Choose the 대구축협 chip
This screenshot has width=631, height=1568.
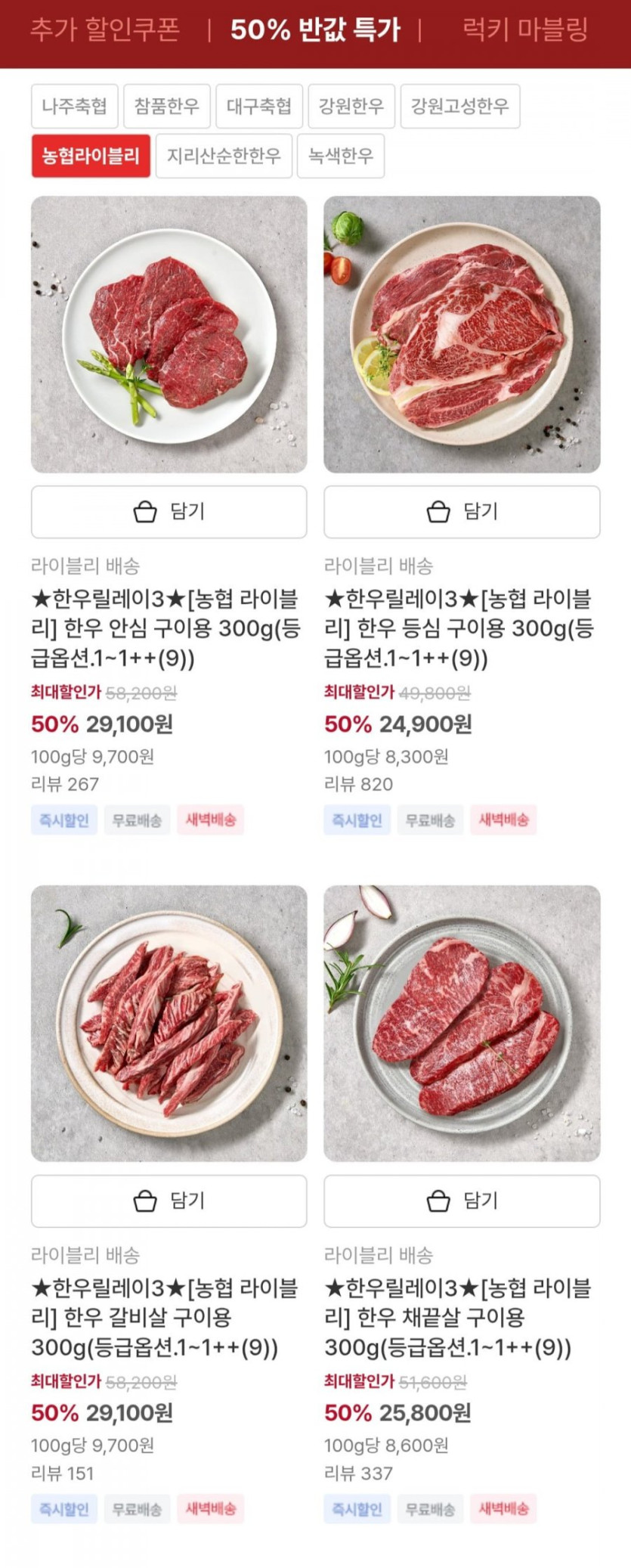click(x=259, y=106)
